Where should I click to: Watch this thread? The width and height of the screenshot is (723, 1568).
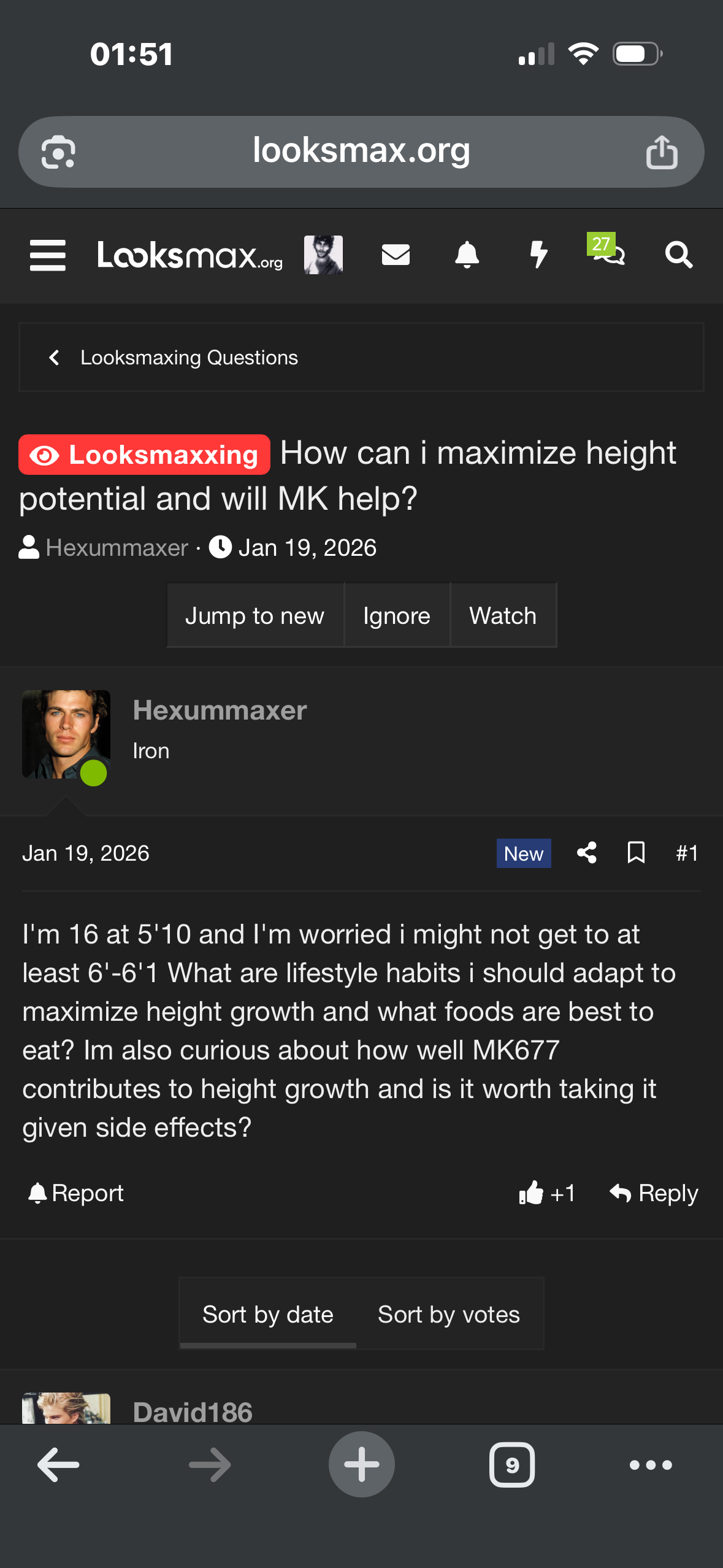tap(503, 615)
